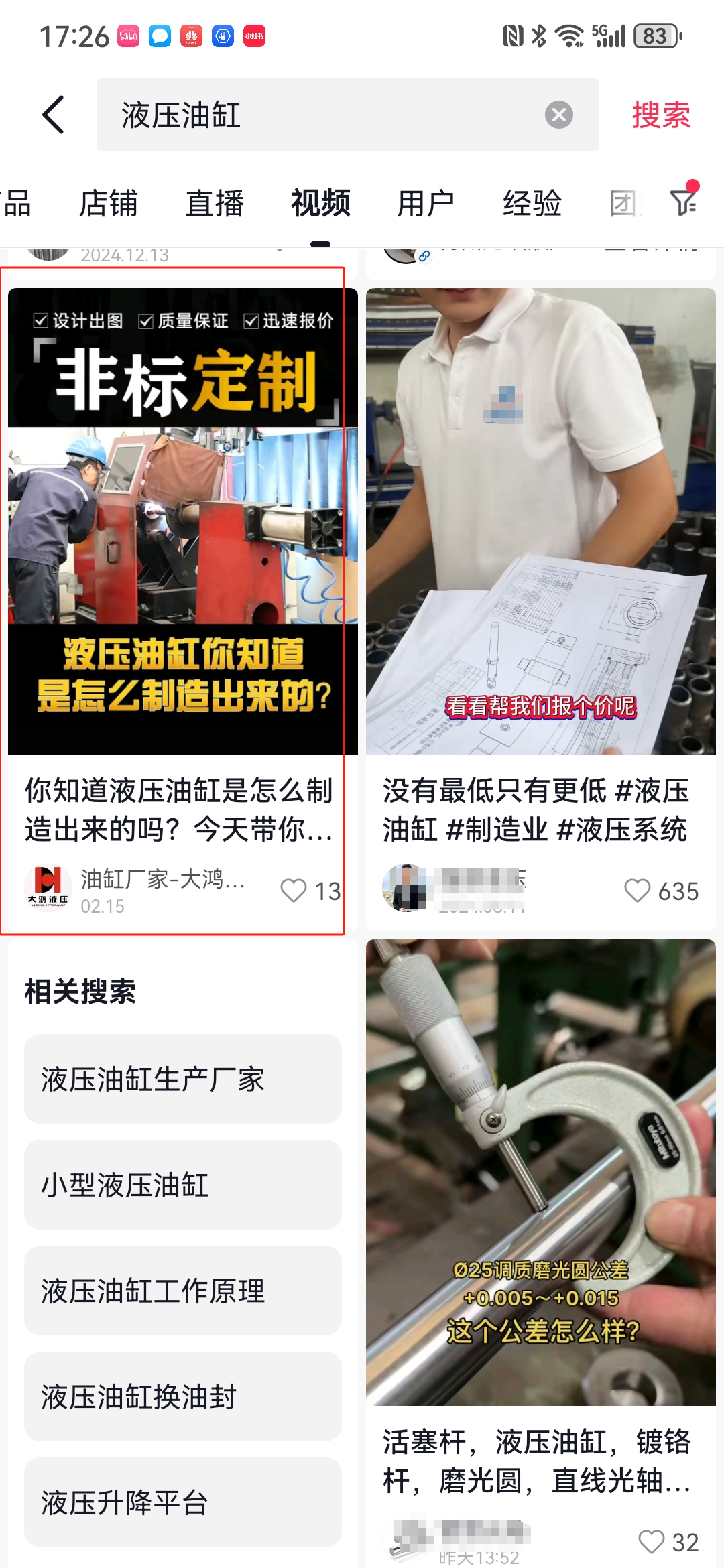Screen dimensions: 724x1568
Task: Clear the search text
Action: tap(558, 115)
